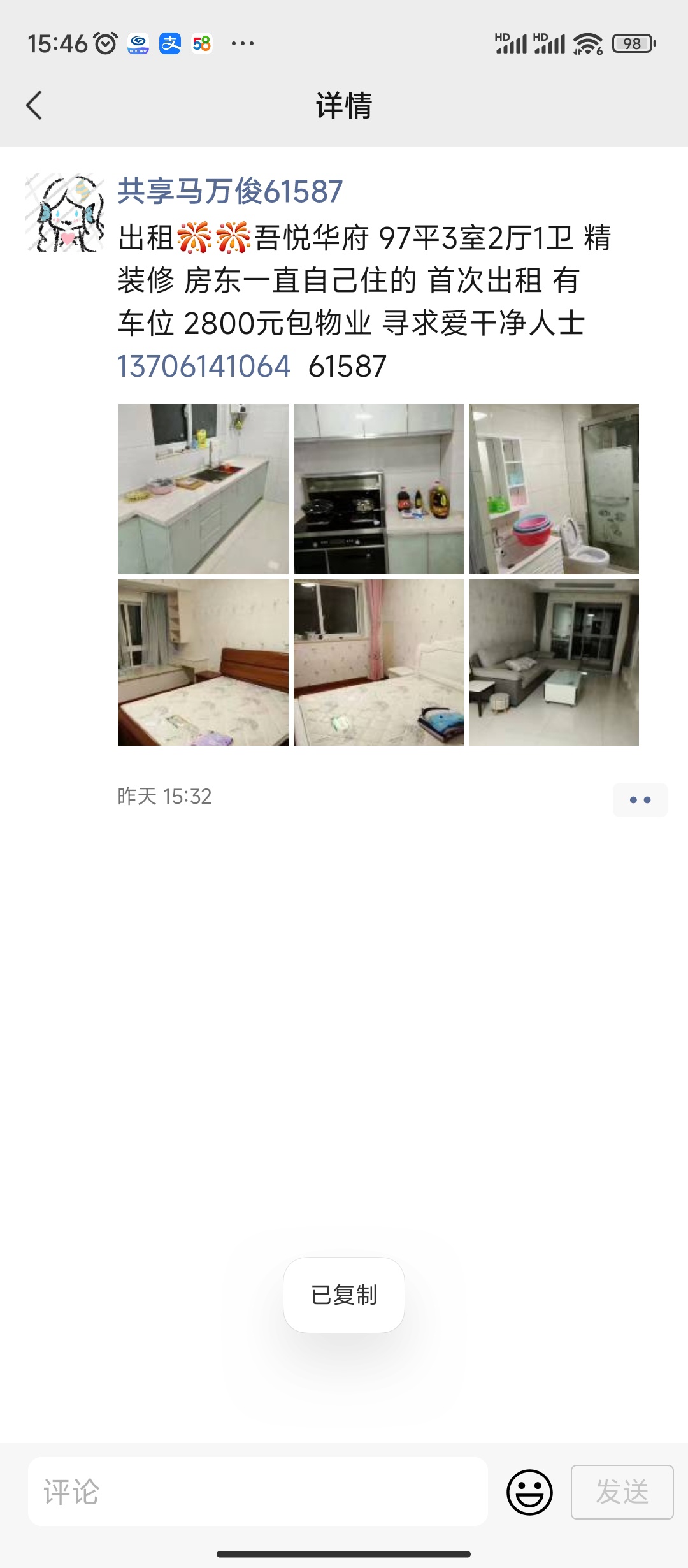688x1568 pixels.
Task: Open the poster's avatar profile
Action: (x=65, y=212)
